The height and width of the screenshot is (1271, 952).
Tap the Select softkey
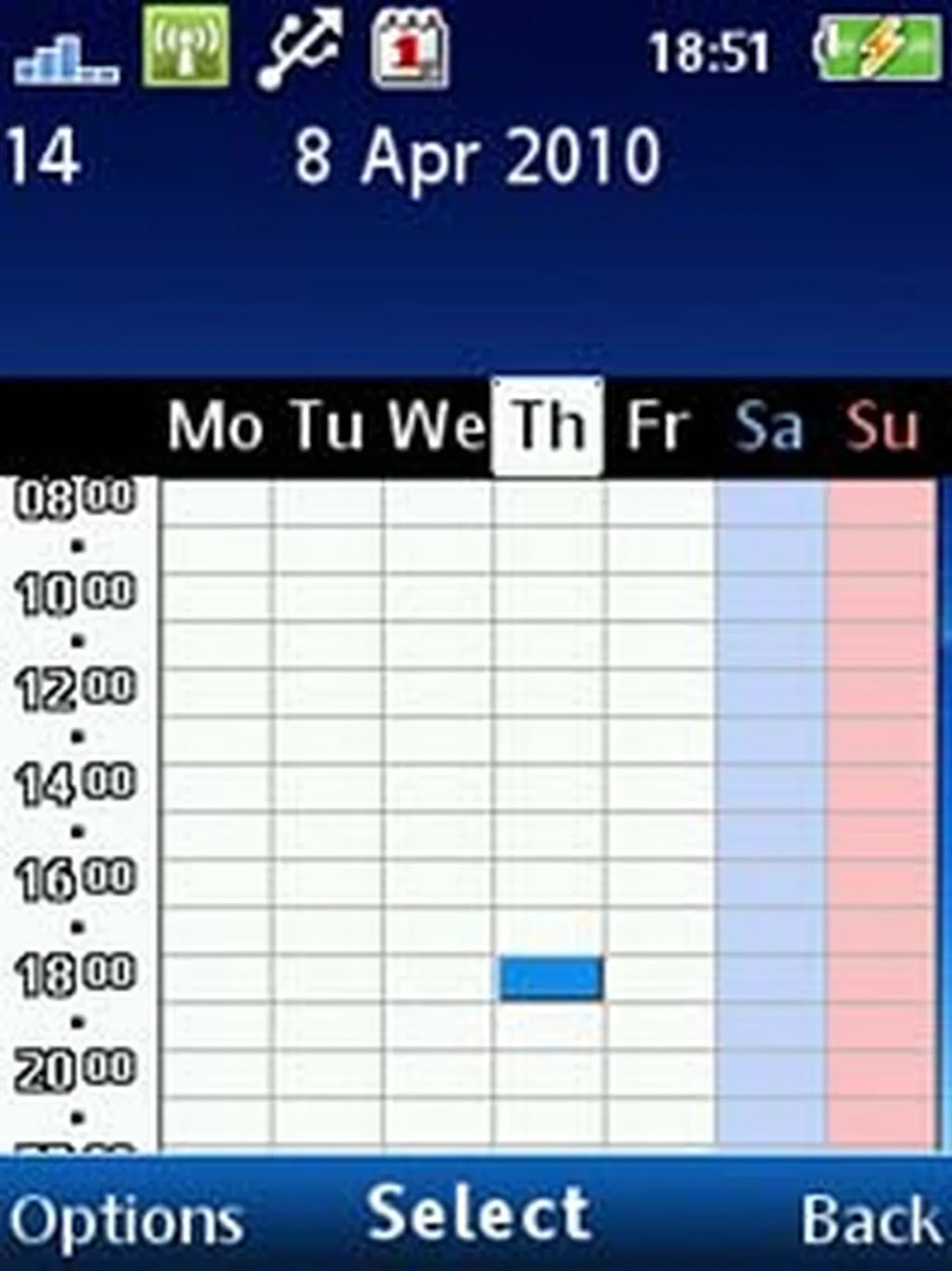click(478, 1214)
